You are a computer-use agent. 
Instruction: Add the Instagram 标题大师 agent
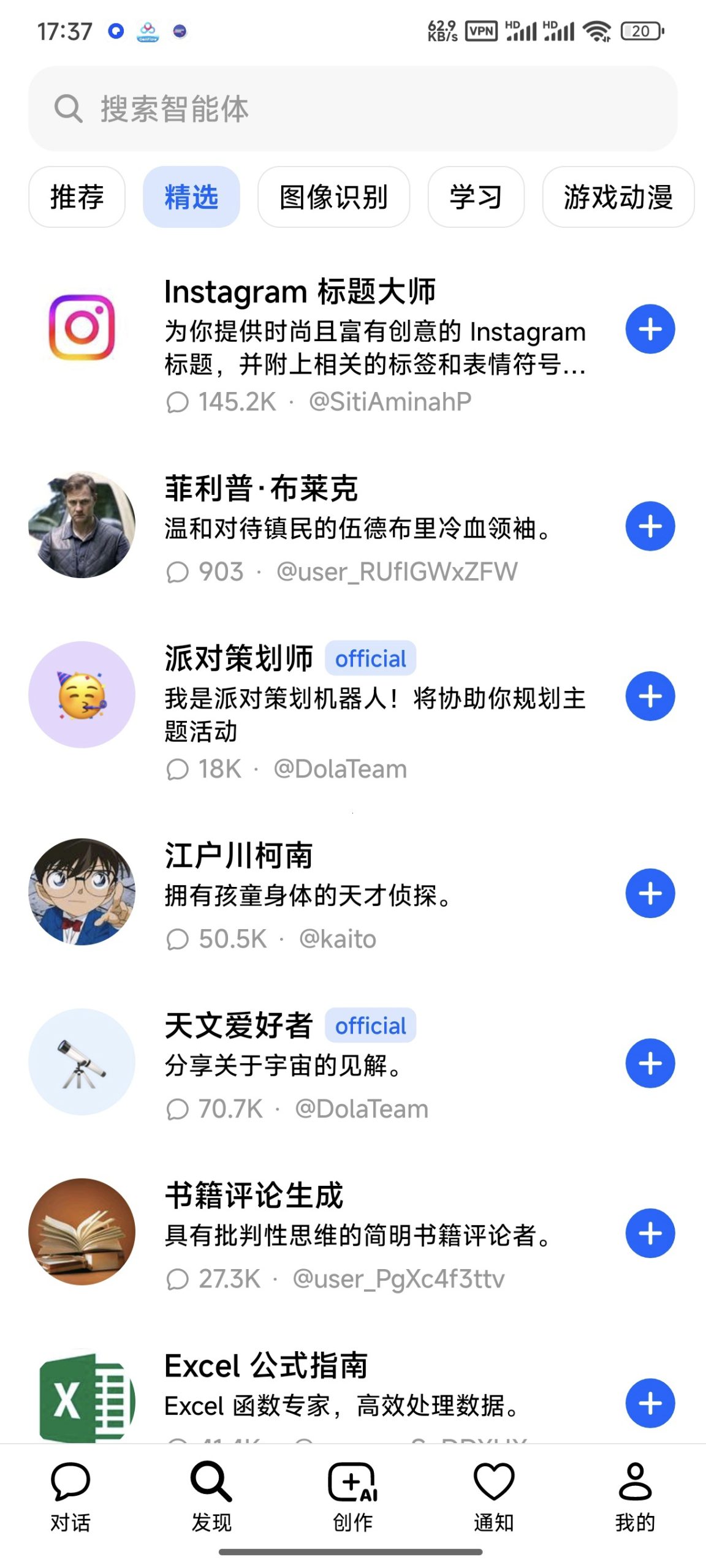pos(650,328)
